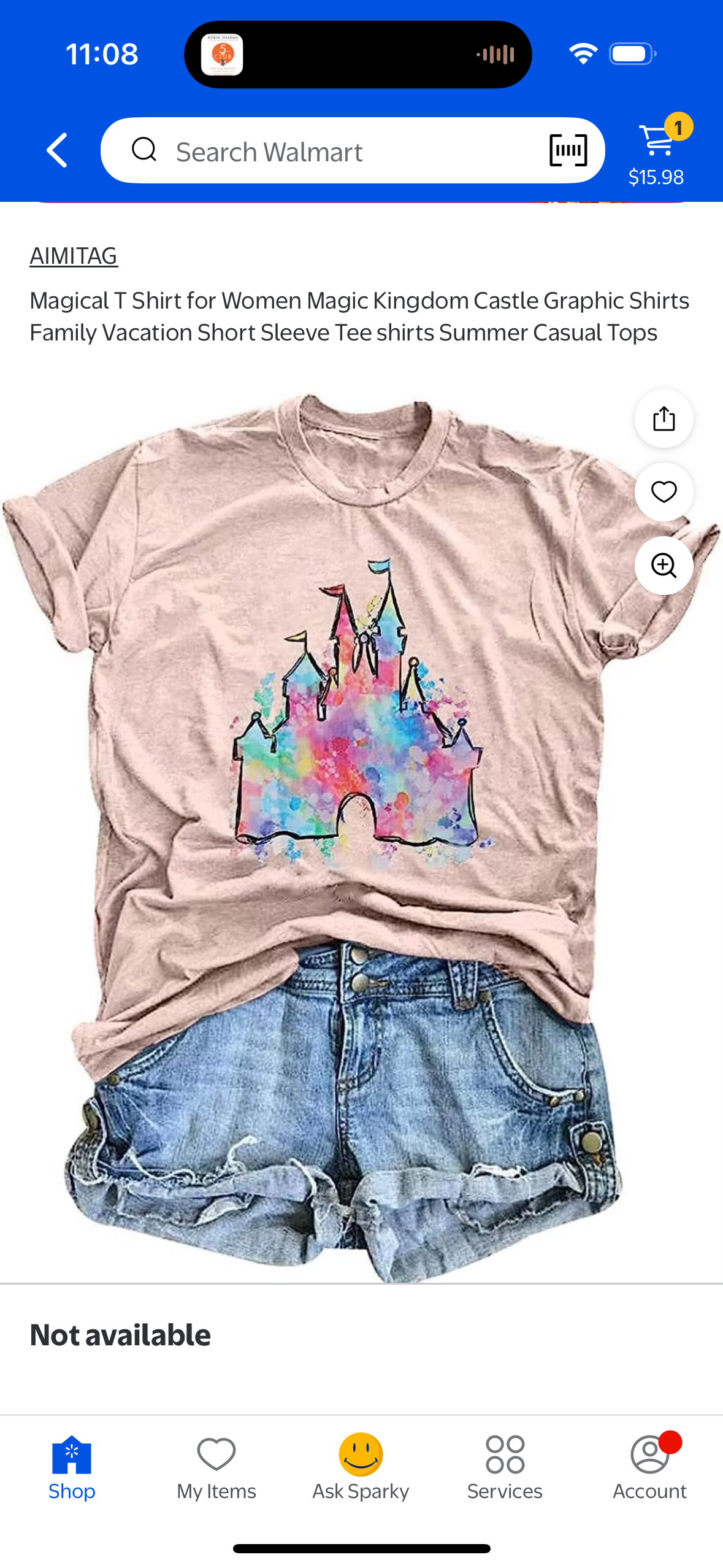Zoom into the product image
Viewport: 723px width, 1568px height.
point(664,565)
